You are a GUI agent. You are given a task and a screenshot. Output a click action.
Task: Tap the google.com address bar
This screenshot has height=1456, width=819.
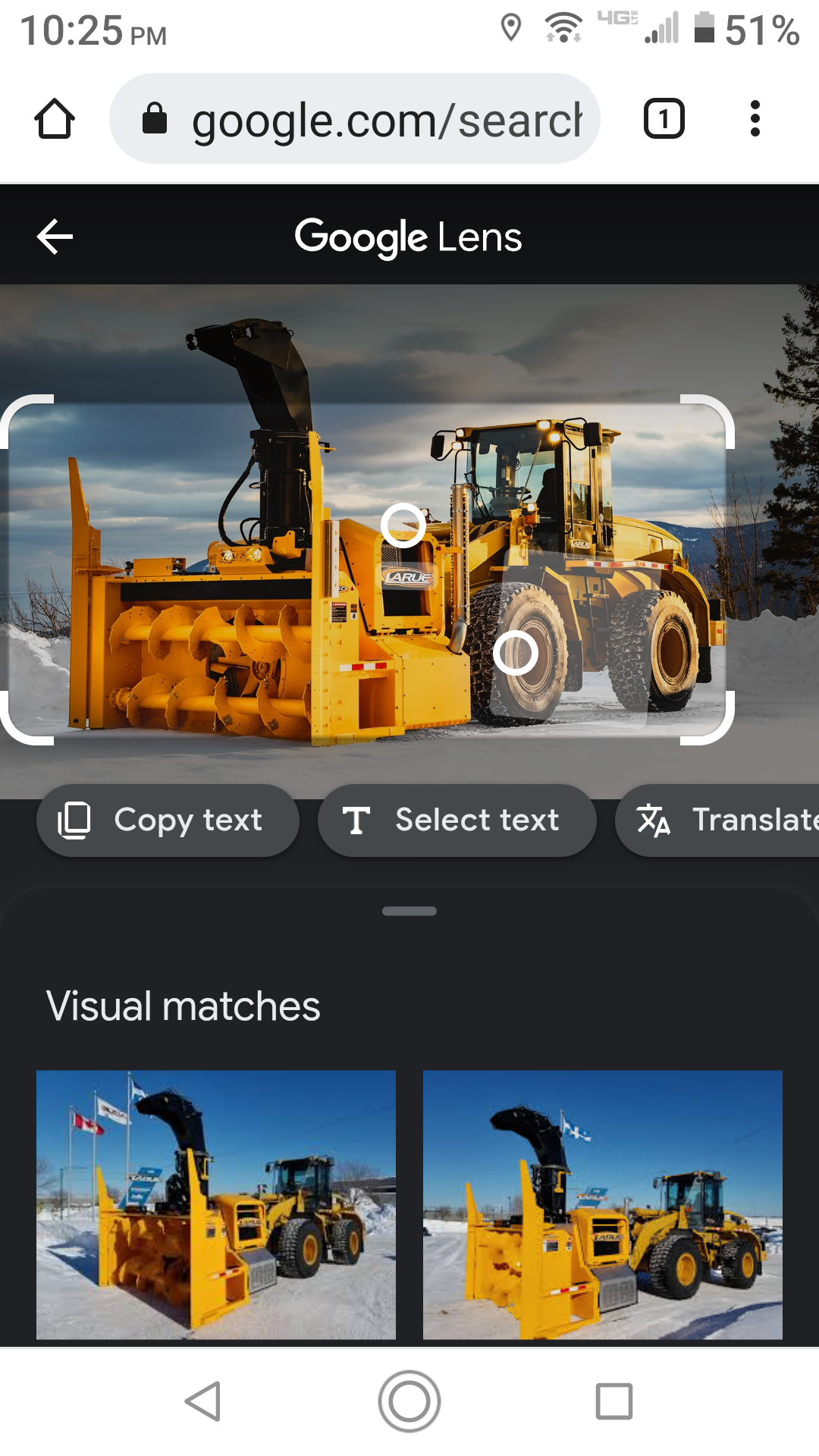point(355,119)
